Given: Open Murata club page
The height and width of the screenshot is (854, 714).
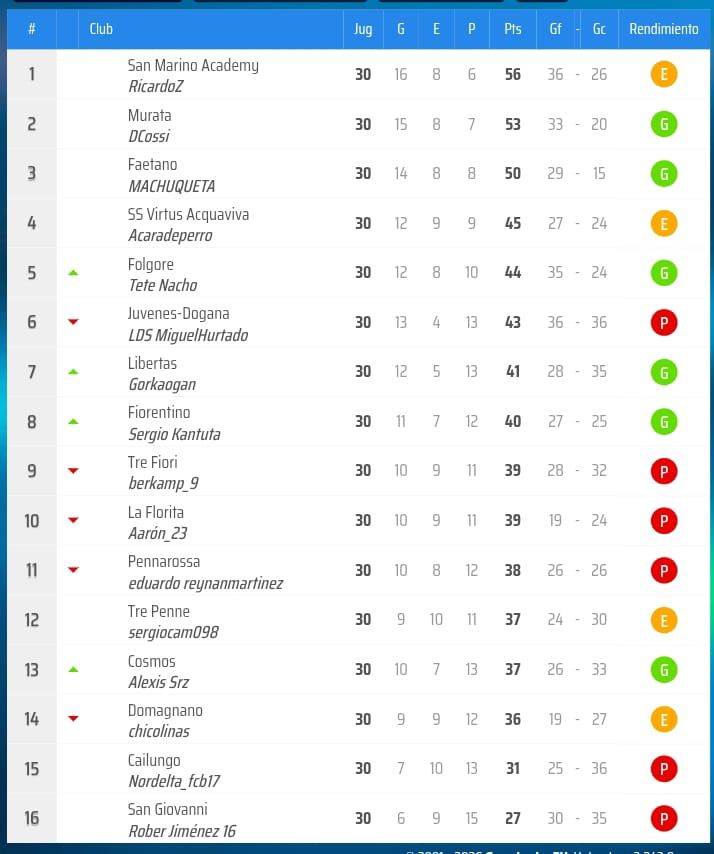Looking at the screenshot, I should click(149, 115).
